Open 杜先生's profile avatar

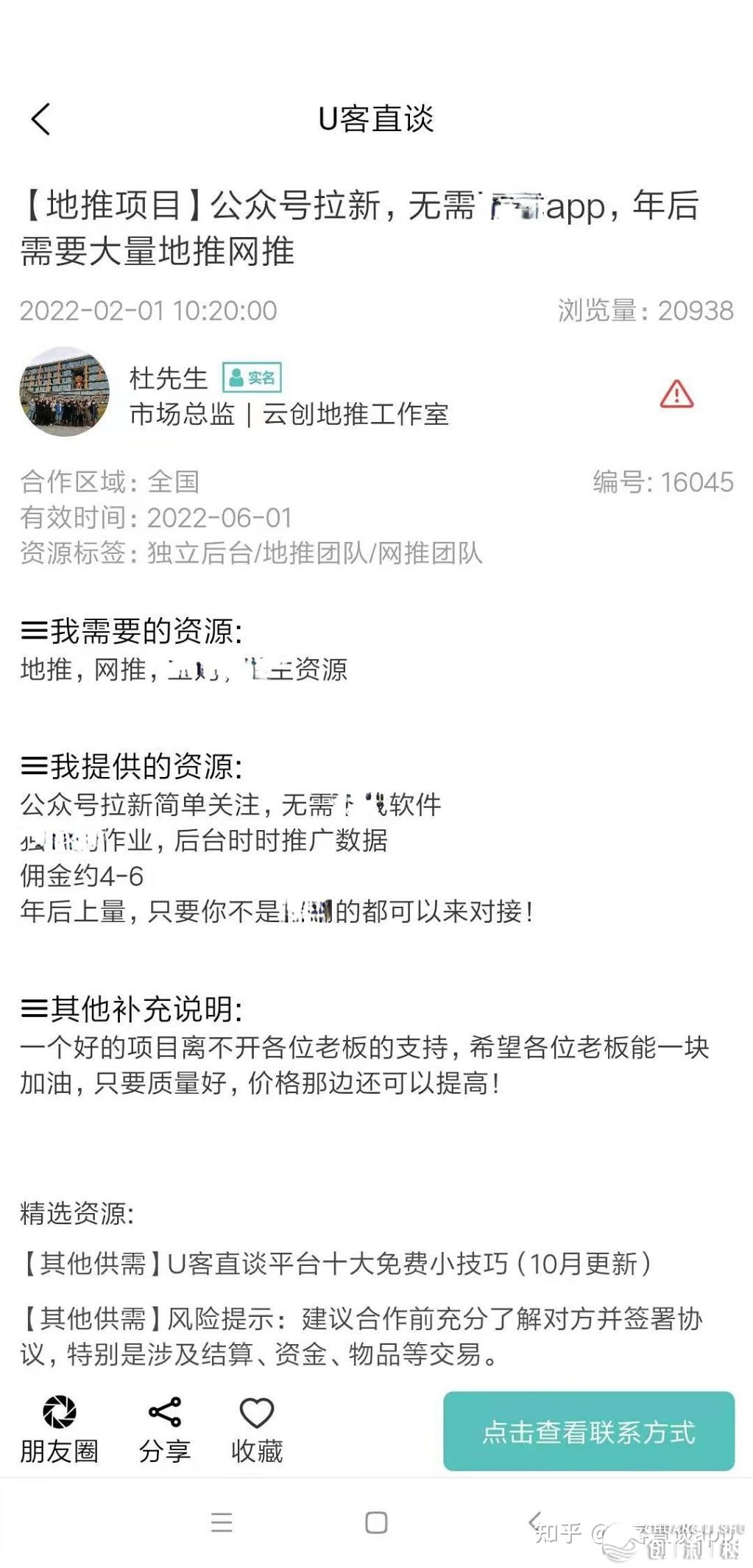pos(65,392)
